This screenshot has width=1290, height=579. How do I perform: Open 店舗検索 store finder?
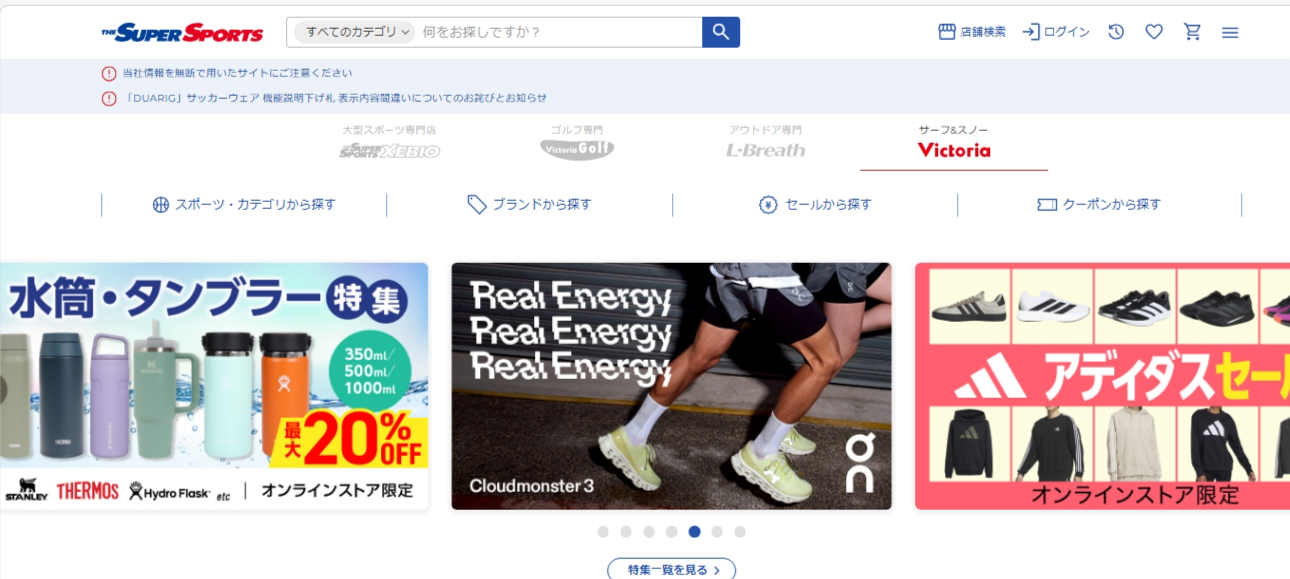tap(972, 32)
